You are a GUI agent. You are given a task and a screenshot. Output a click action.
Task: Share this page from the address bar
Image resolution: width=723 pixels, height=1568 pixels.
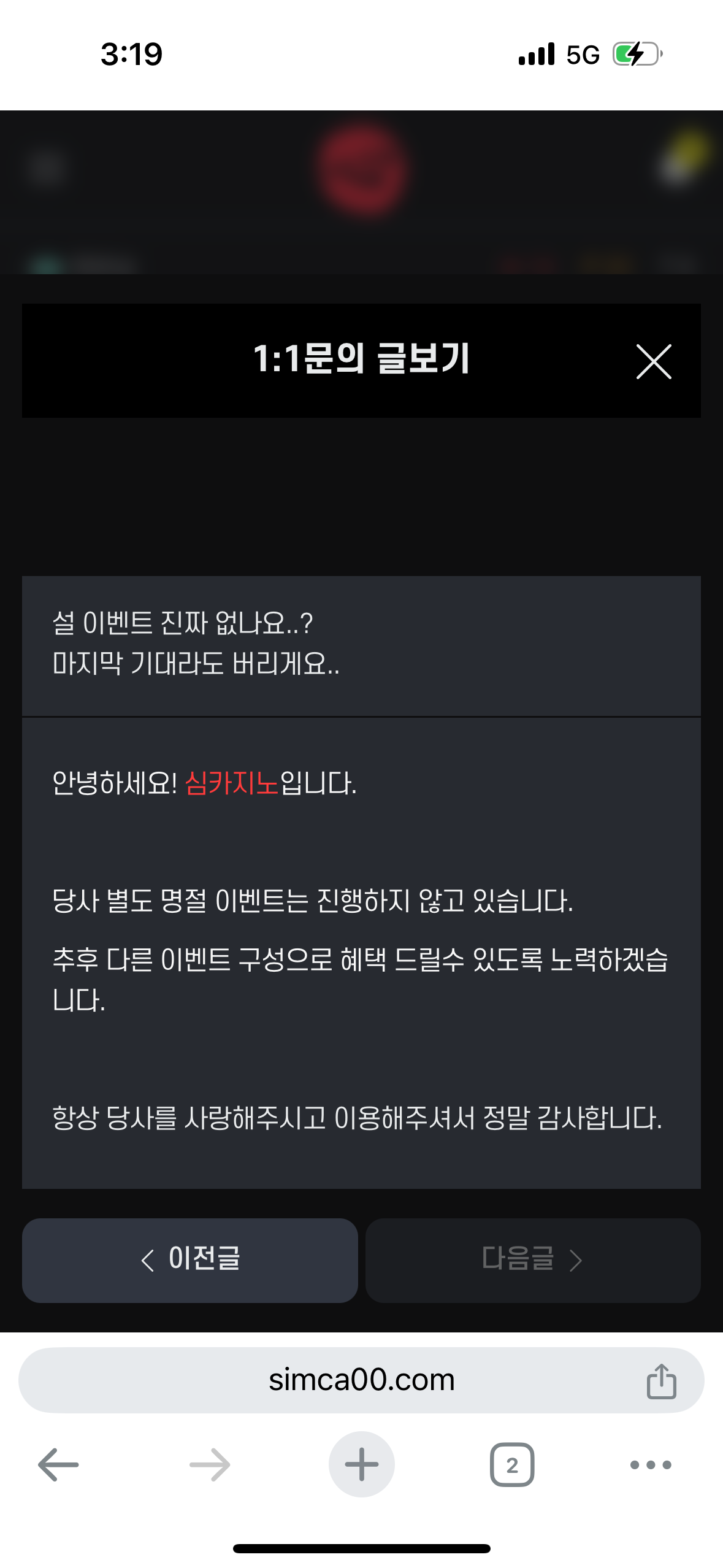(x=661, y=1381)
